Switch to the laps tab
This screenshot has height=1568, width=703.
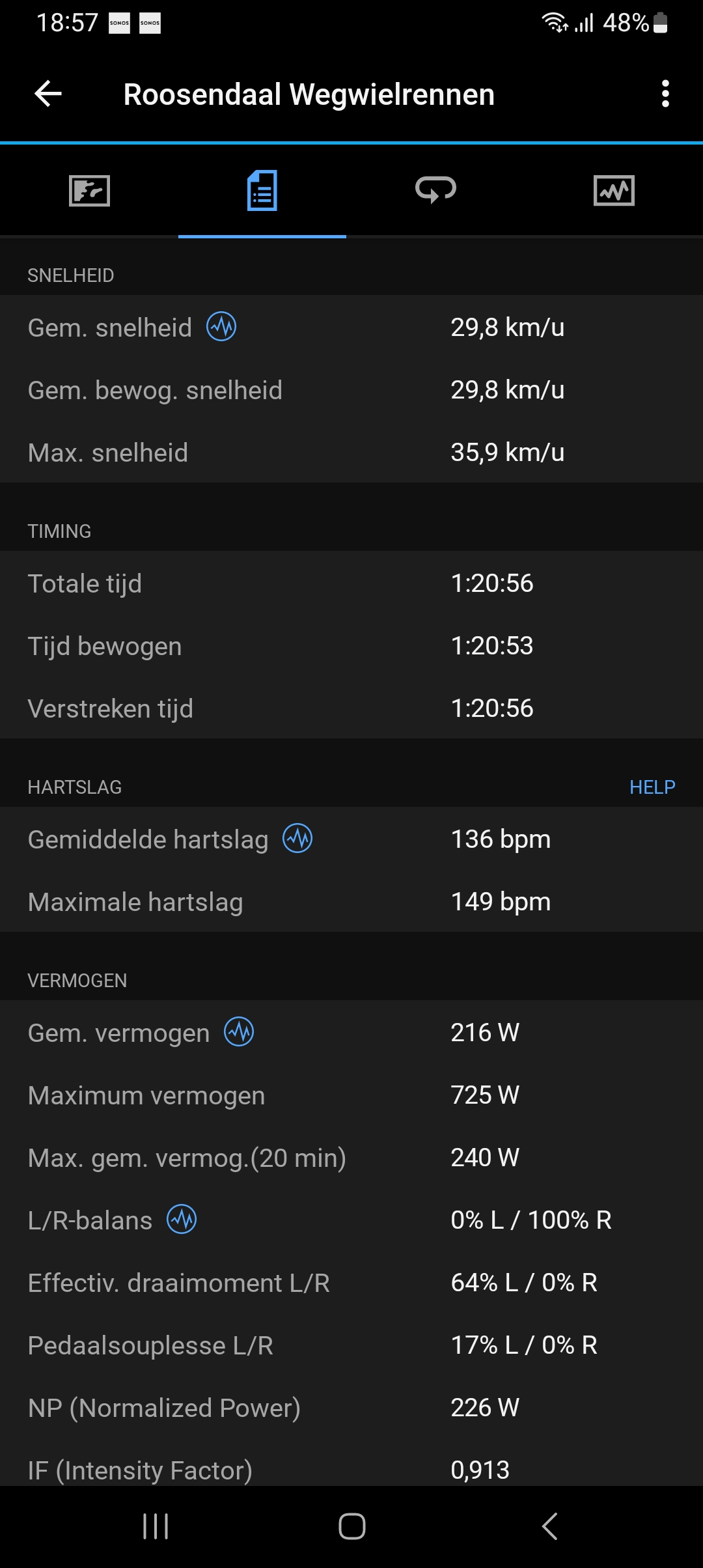coord(435,191)
